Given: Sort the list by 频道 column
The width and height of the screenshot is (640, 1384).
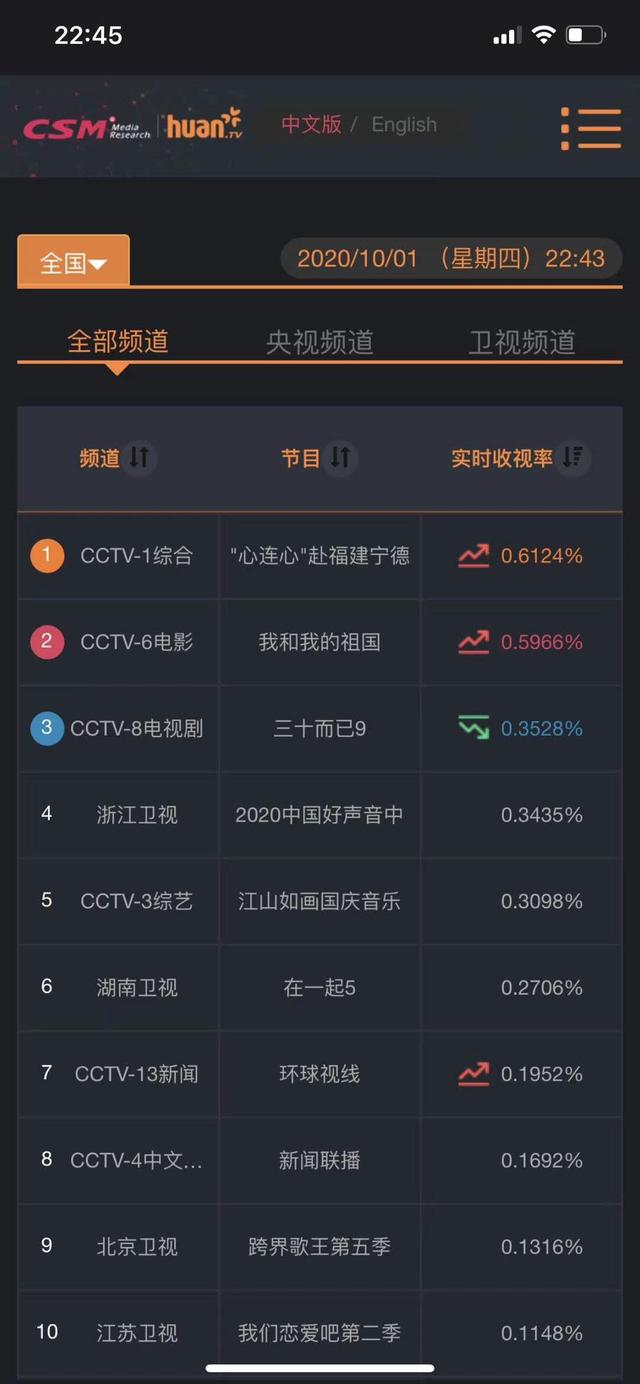Looking at the screenshot, I should click(138, 458).
